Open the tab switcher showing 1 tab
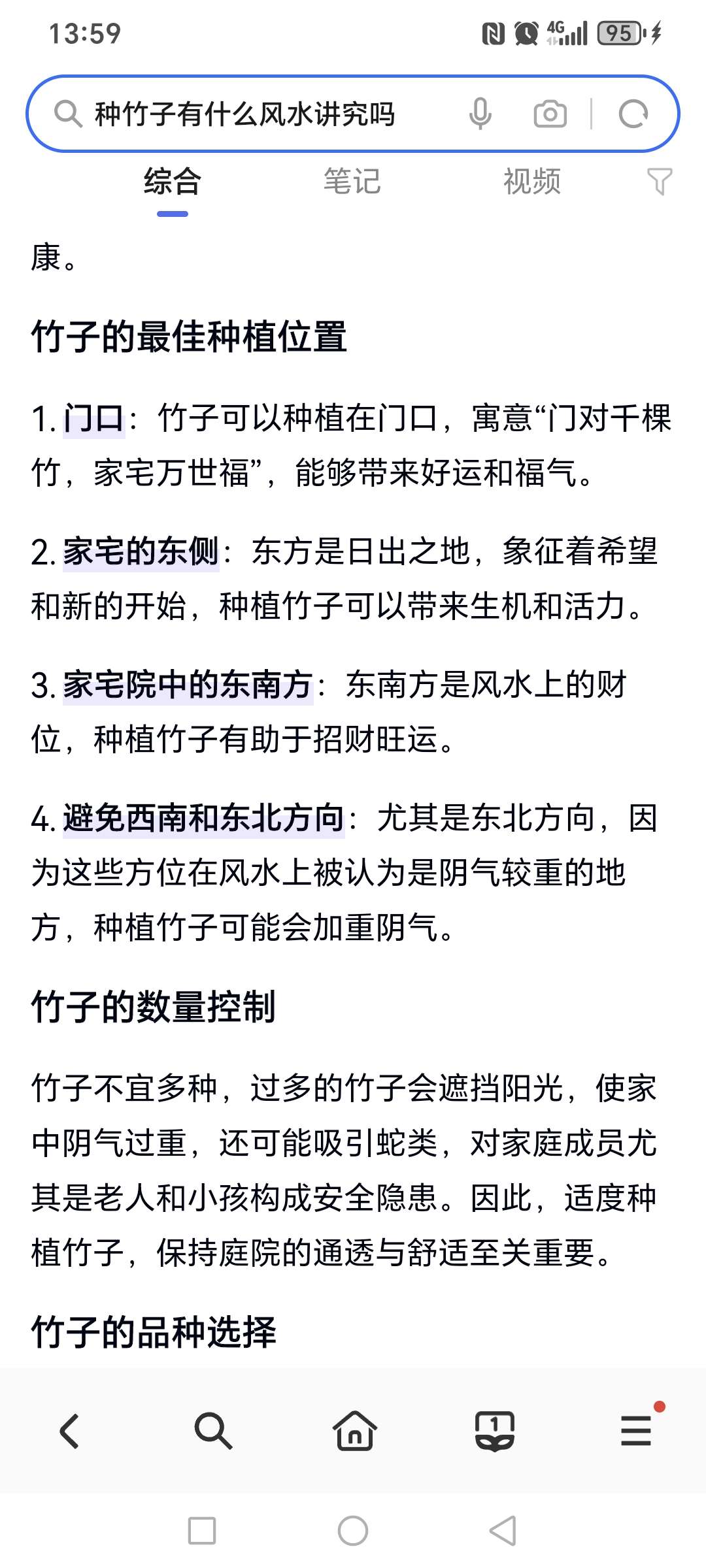Screen dimensions: 706x1568 click(x=494, y=1431)
